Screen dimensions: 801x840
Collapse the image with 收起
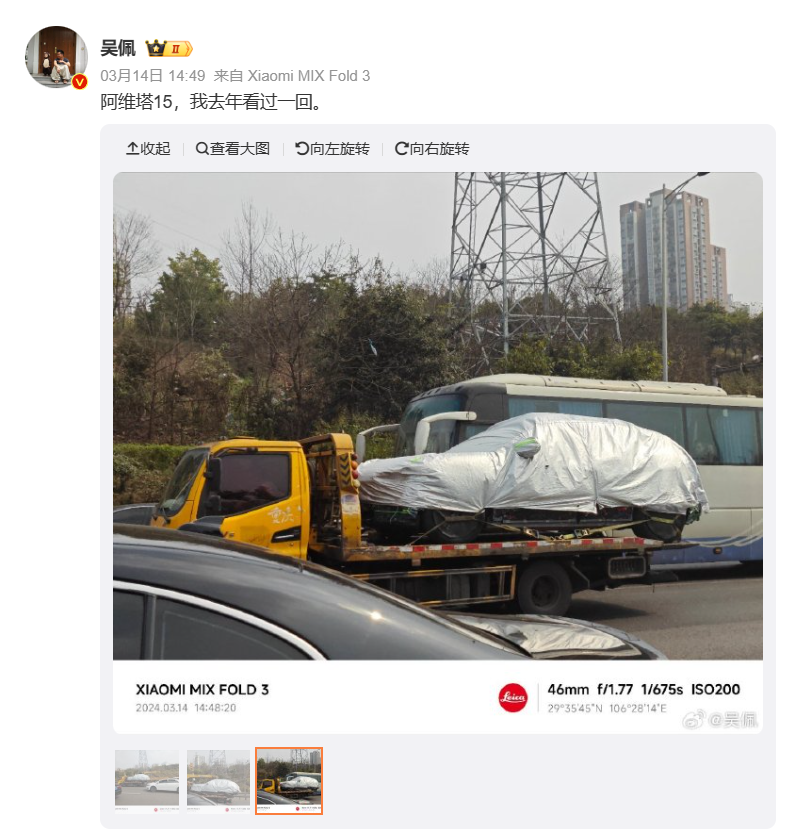tap(148, 148)
